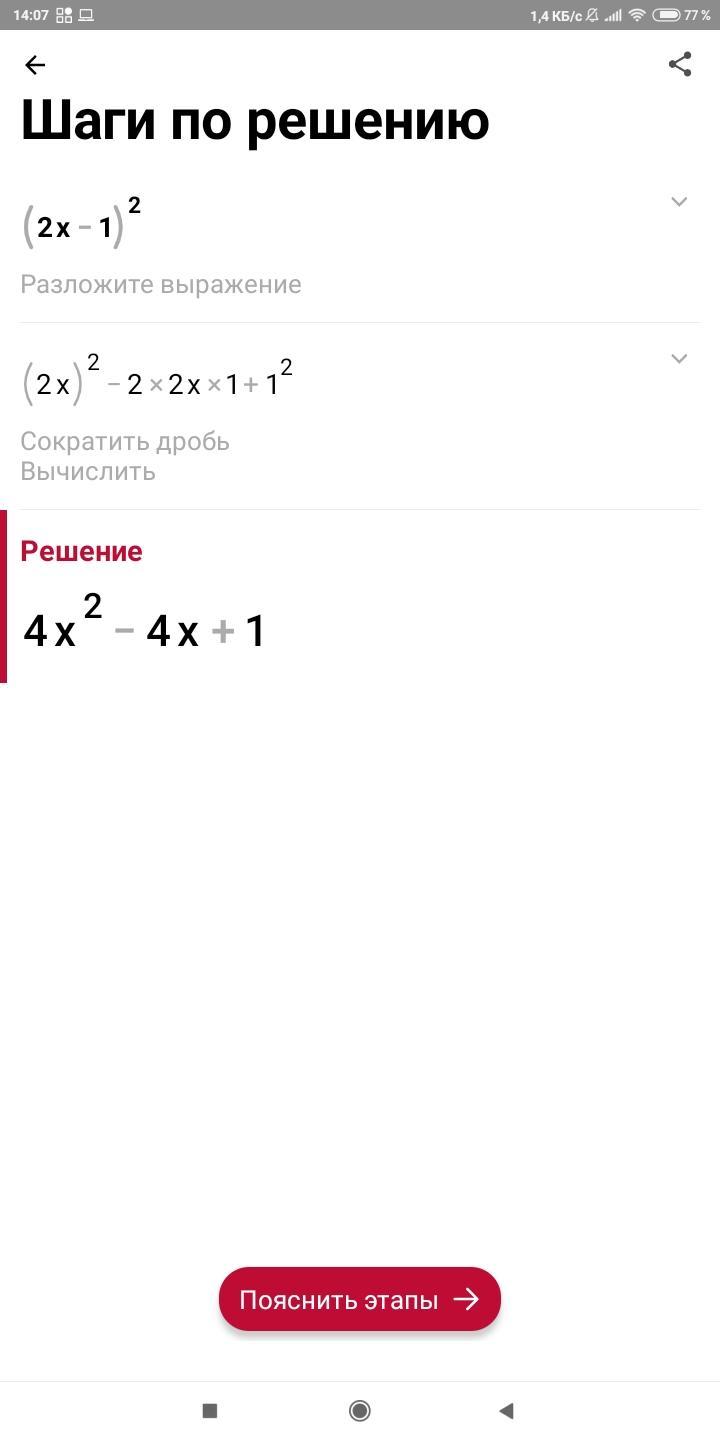Expand the (2x − 1)² step chevron
The width and height of the screenshot is (720, 1440).
click(x=679, y=202)
